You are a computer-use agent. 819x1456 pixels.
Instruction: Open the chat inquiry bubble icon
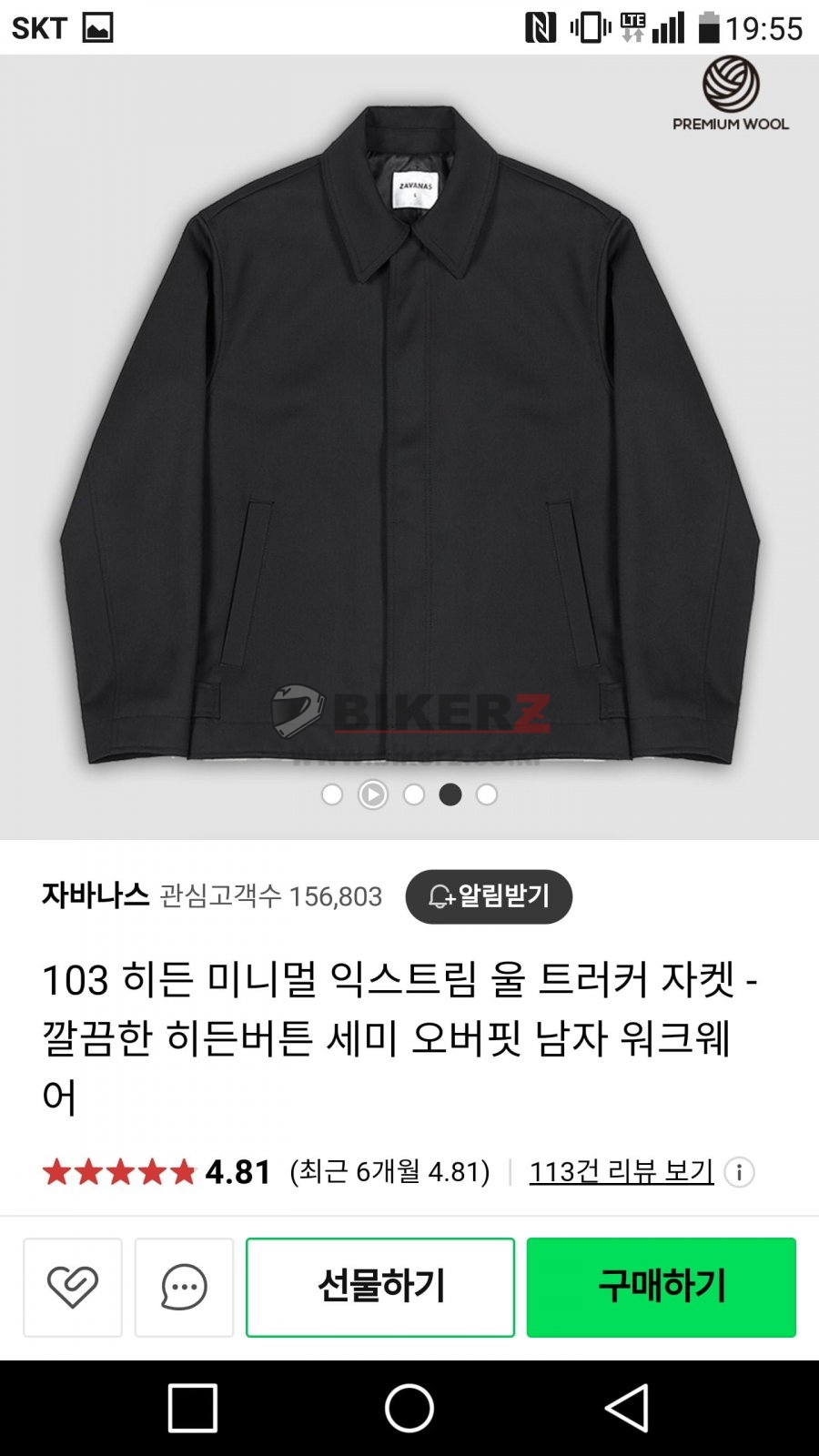point(184,1287)
